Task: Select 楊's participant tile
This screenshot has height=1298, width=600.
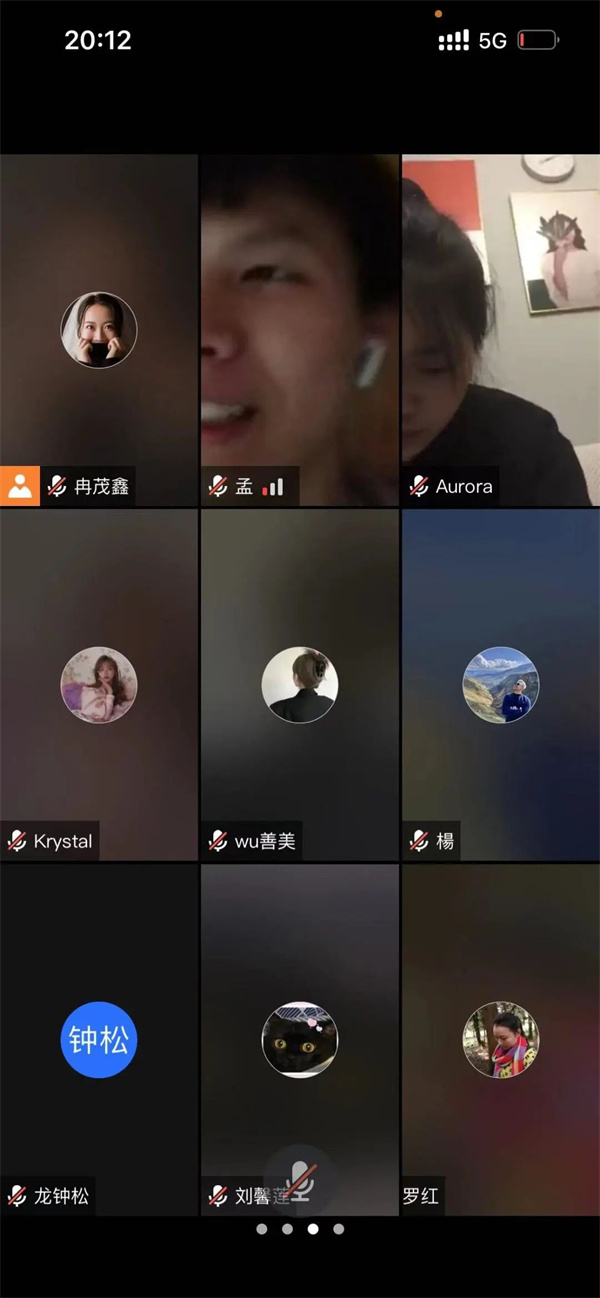Action: coord(500,685)
